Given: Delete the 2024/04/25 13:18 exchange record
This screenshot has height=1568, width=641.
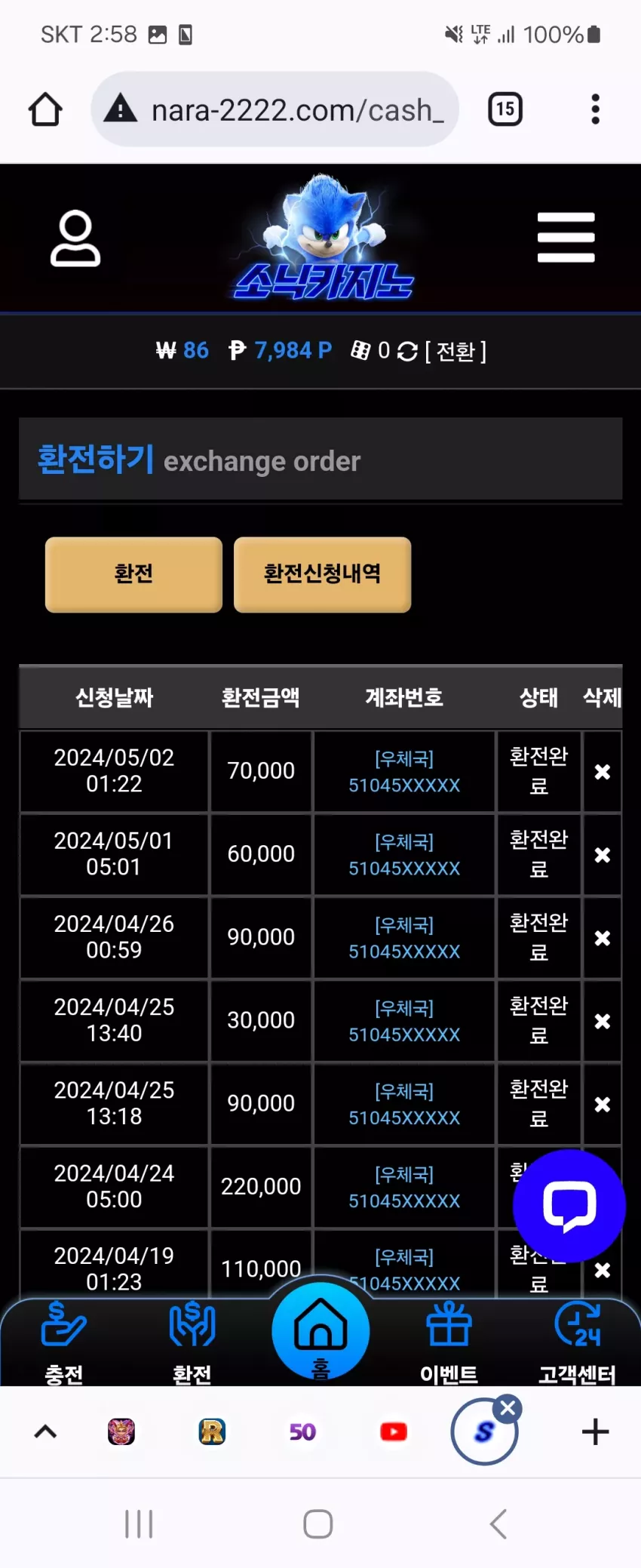Looking at the screenshot, I should coord(603,1105).
